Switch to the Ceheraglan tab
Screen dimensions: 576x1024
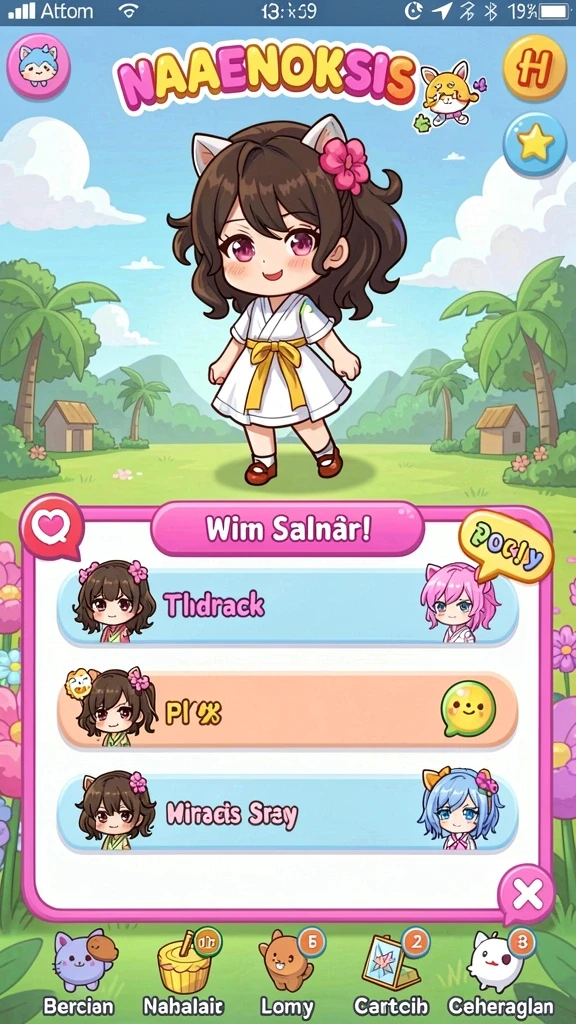point(500,973)
